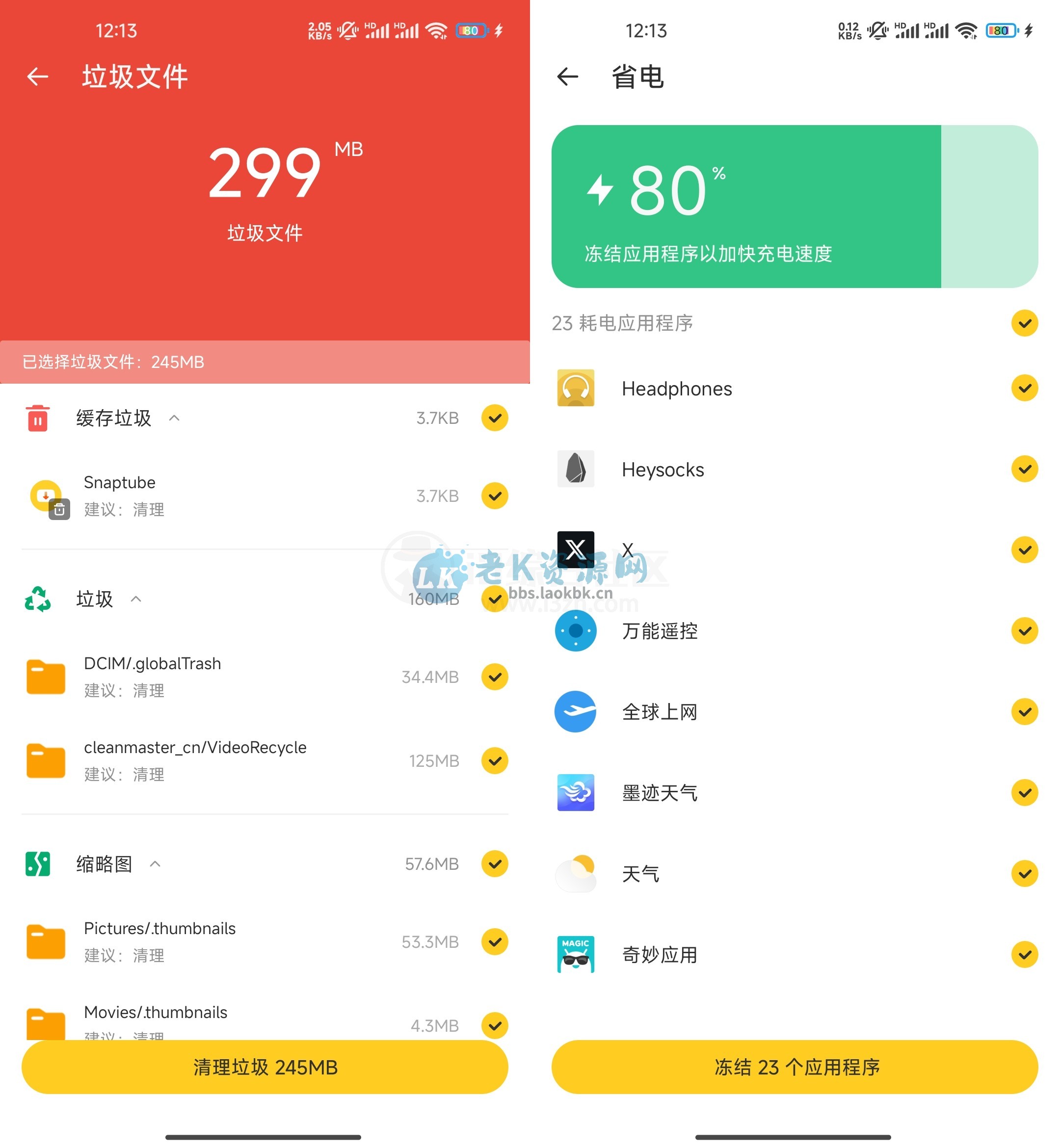
Task: Click the green recycle icon beside 垃圾
Action: pyautogui.click(x=37, y=599)
